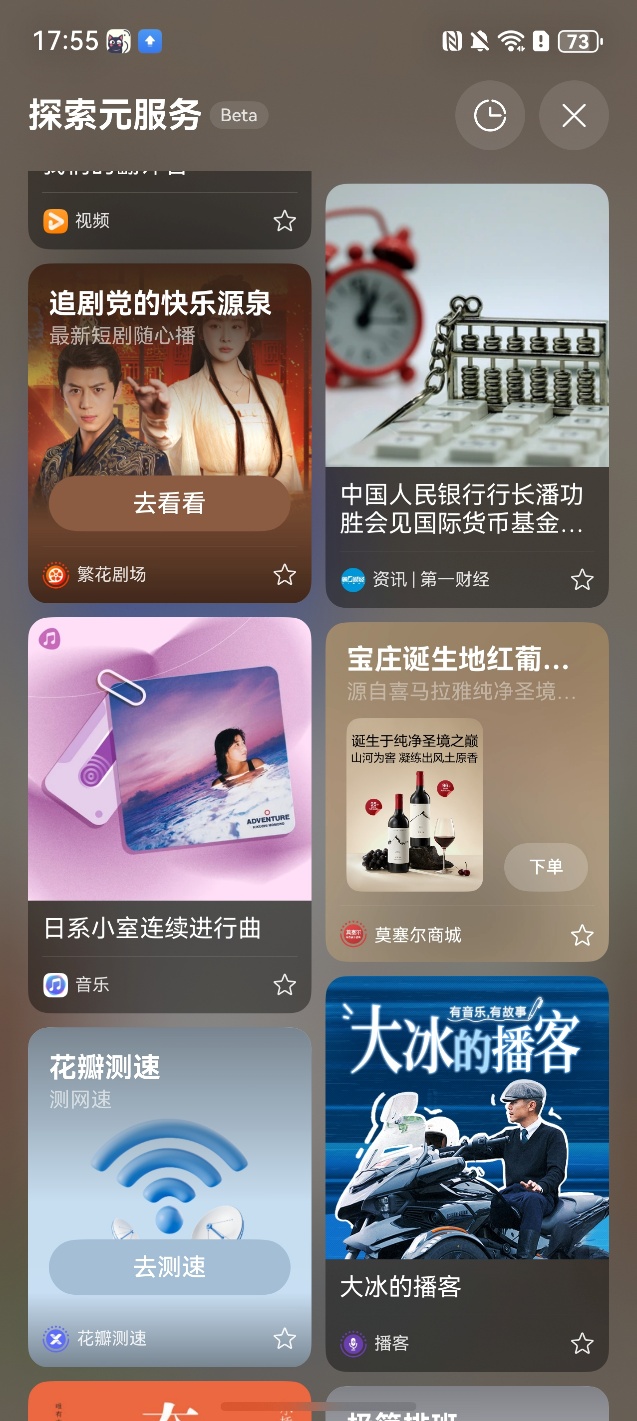
Task: Favorite the 视频 card
Action: [x=285, y=221]
